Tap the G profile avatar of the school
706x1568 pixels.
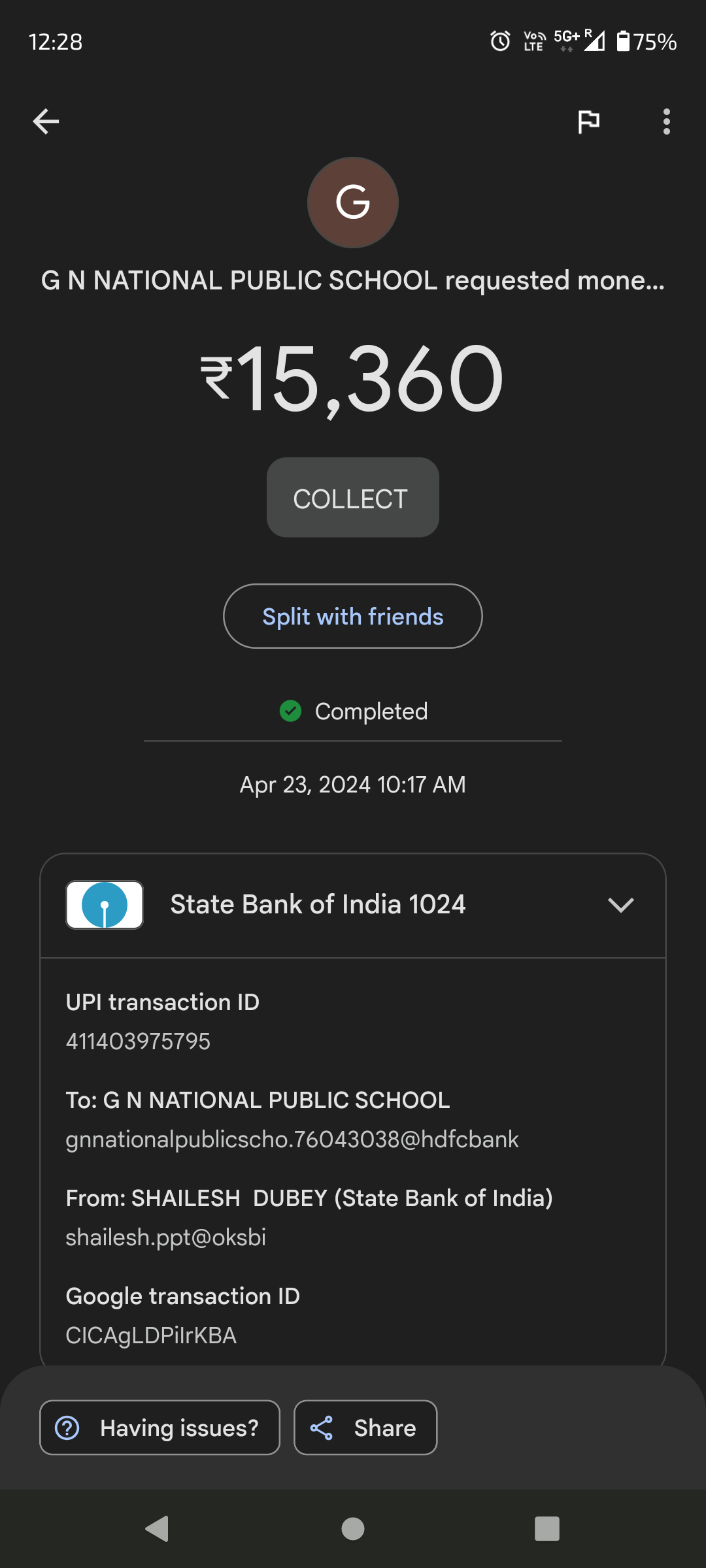353,203
